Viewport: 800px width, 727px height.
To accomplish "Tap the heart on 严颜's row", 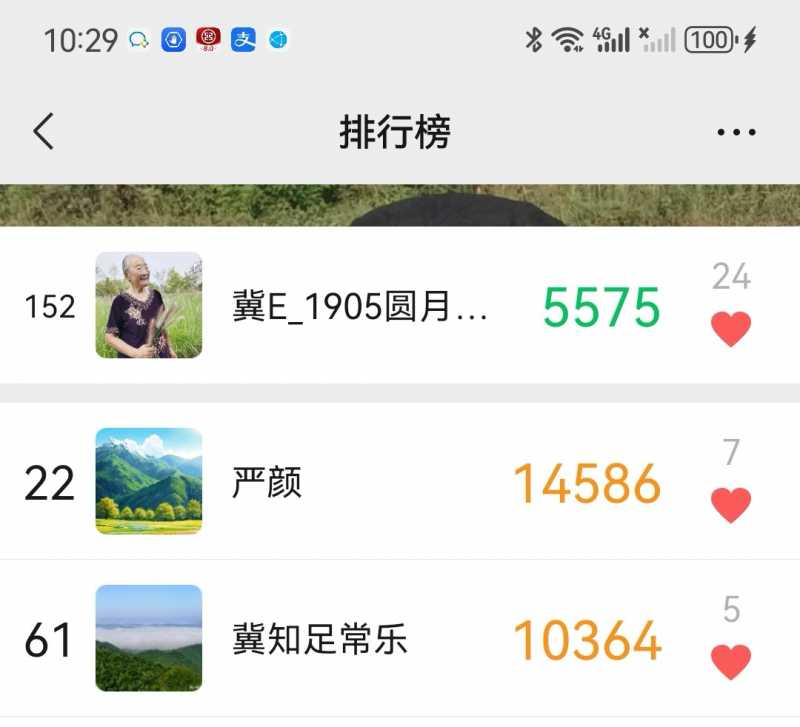I will pos(730,505).
